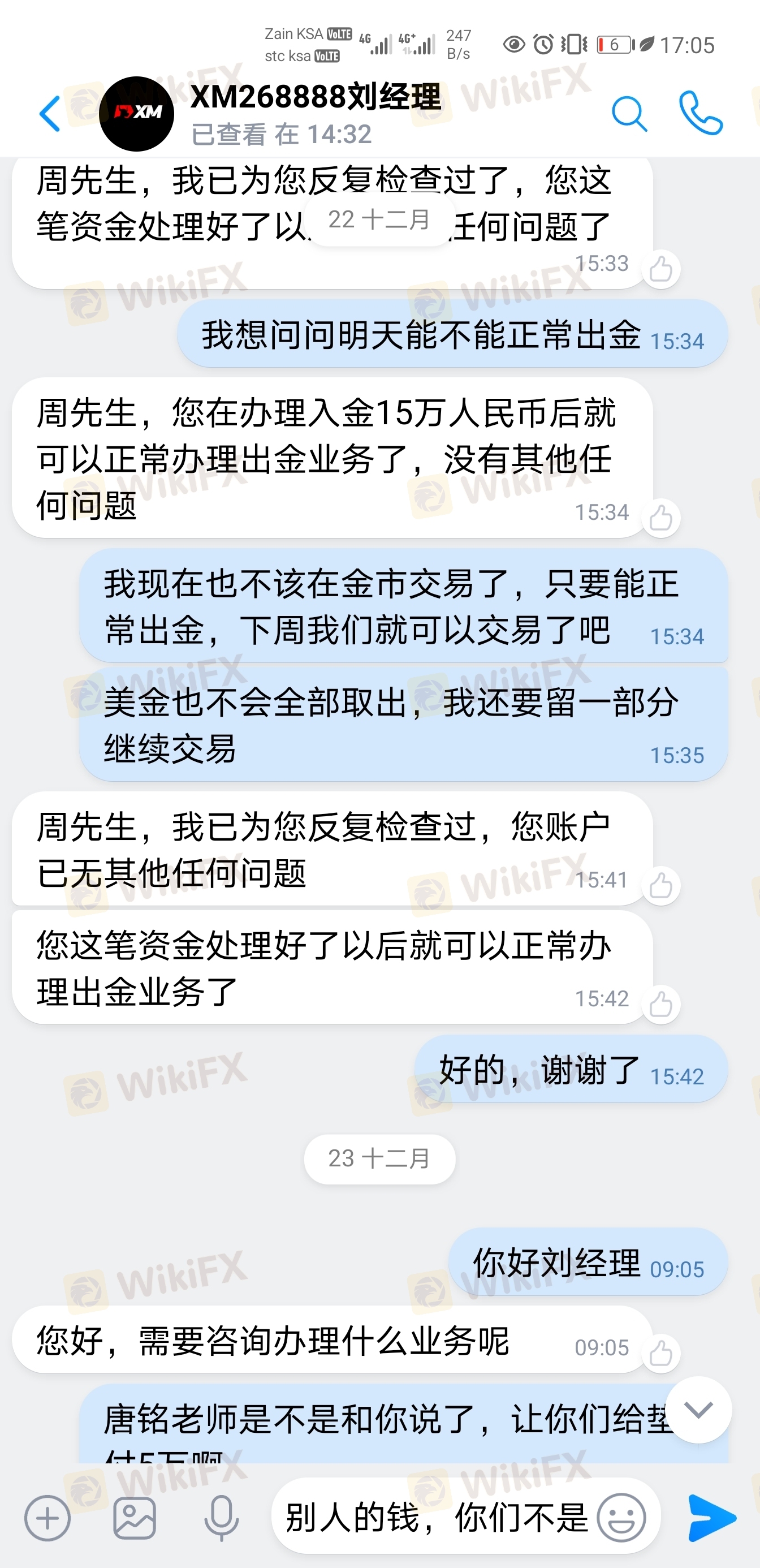Viewport: 760px width, 1568px height.
Task: Like the 15:33 message
Action: pos(661,269)
